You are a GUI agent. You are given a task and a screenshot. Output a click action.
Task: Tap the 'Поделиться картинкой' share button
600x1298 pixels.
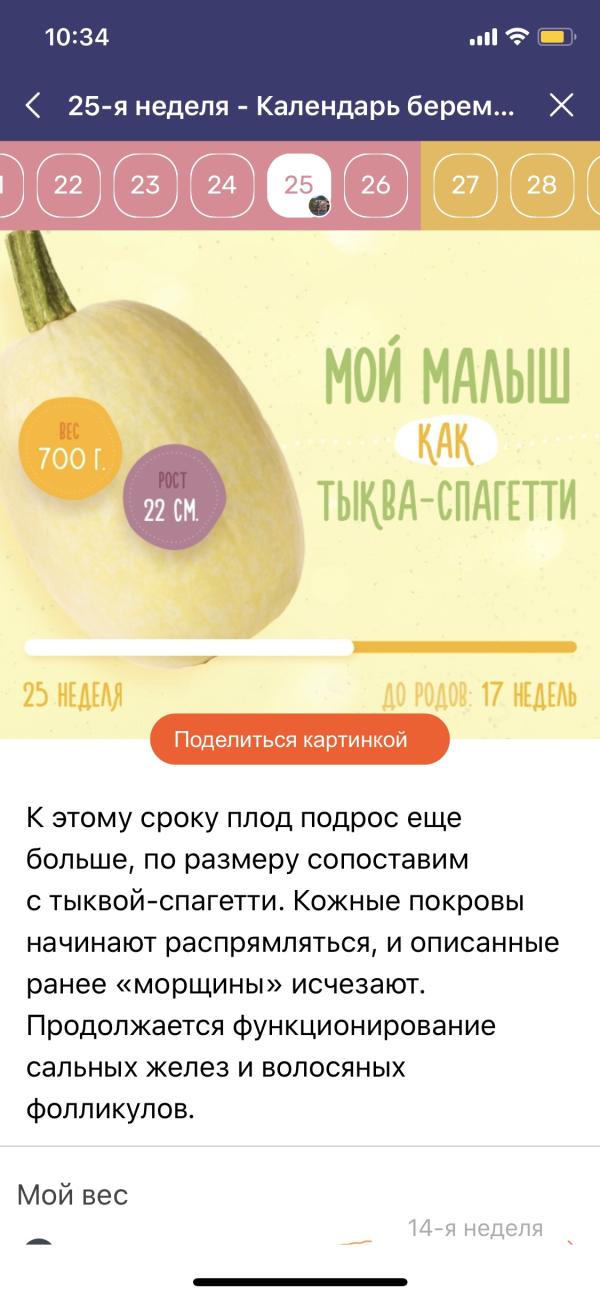coord(300,740)
